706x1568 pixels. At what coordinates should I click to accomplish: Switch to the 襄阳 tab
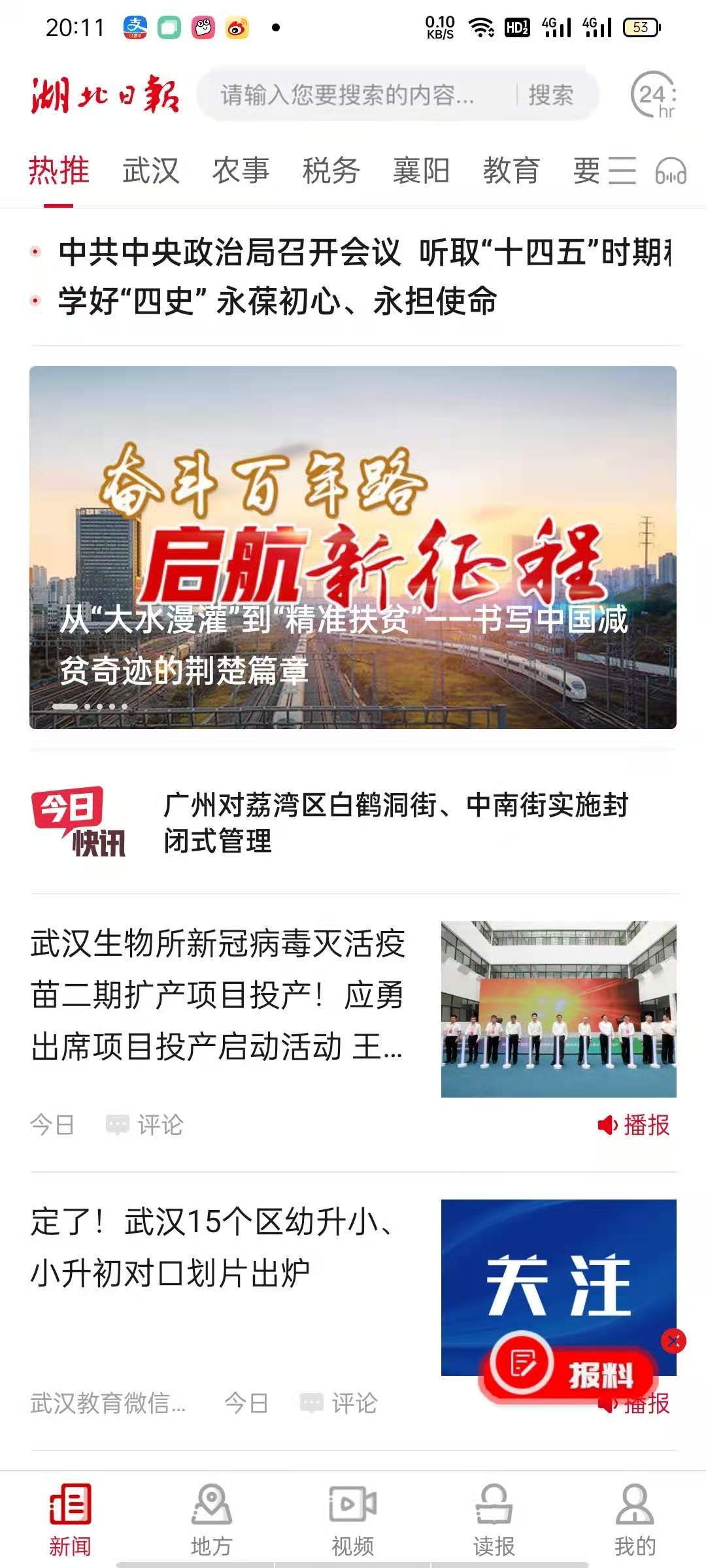tap(421, 171)
